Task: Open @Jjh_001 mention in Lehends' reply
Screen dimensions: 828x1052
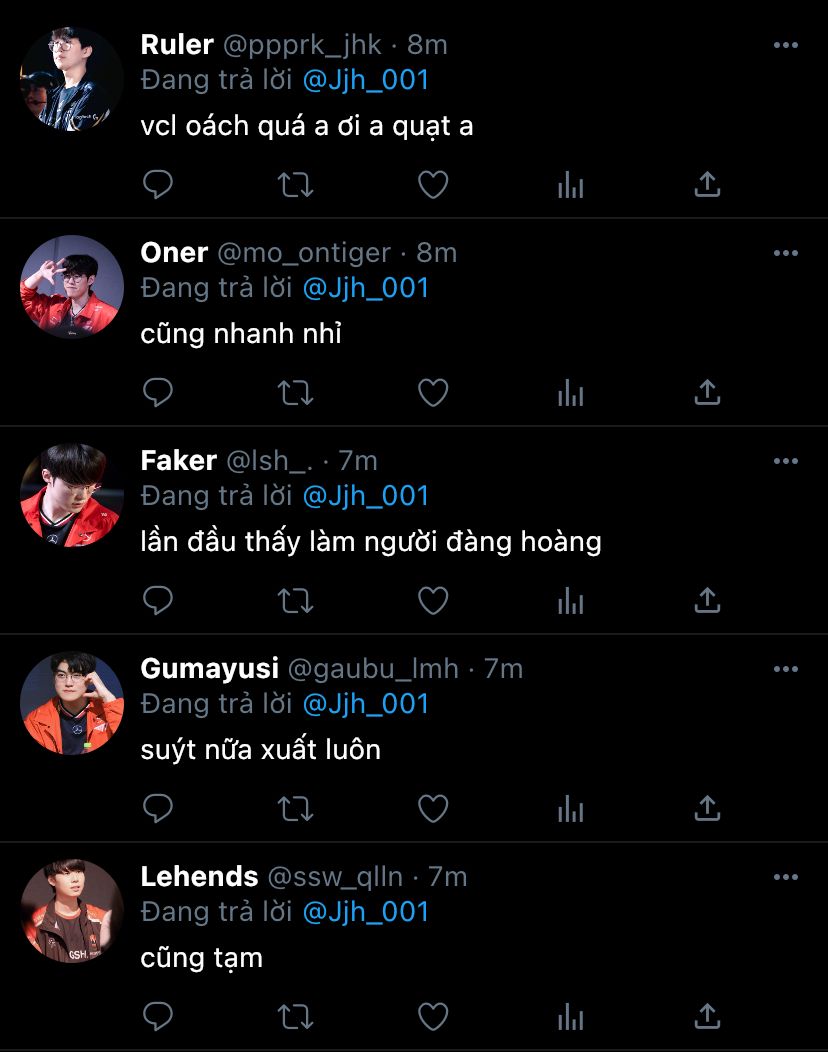Action: click(x=365, y=912)
